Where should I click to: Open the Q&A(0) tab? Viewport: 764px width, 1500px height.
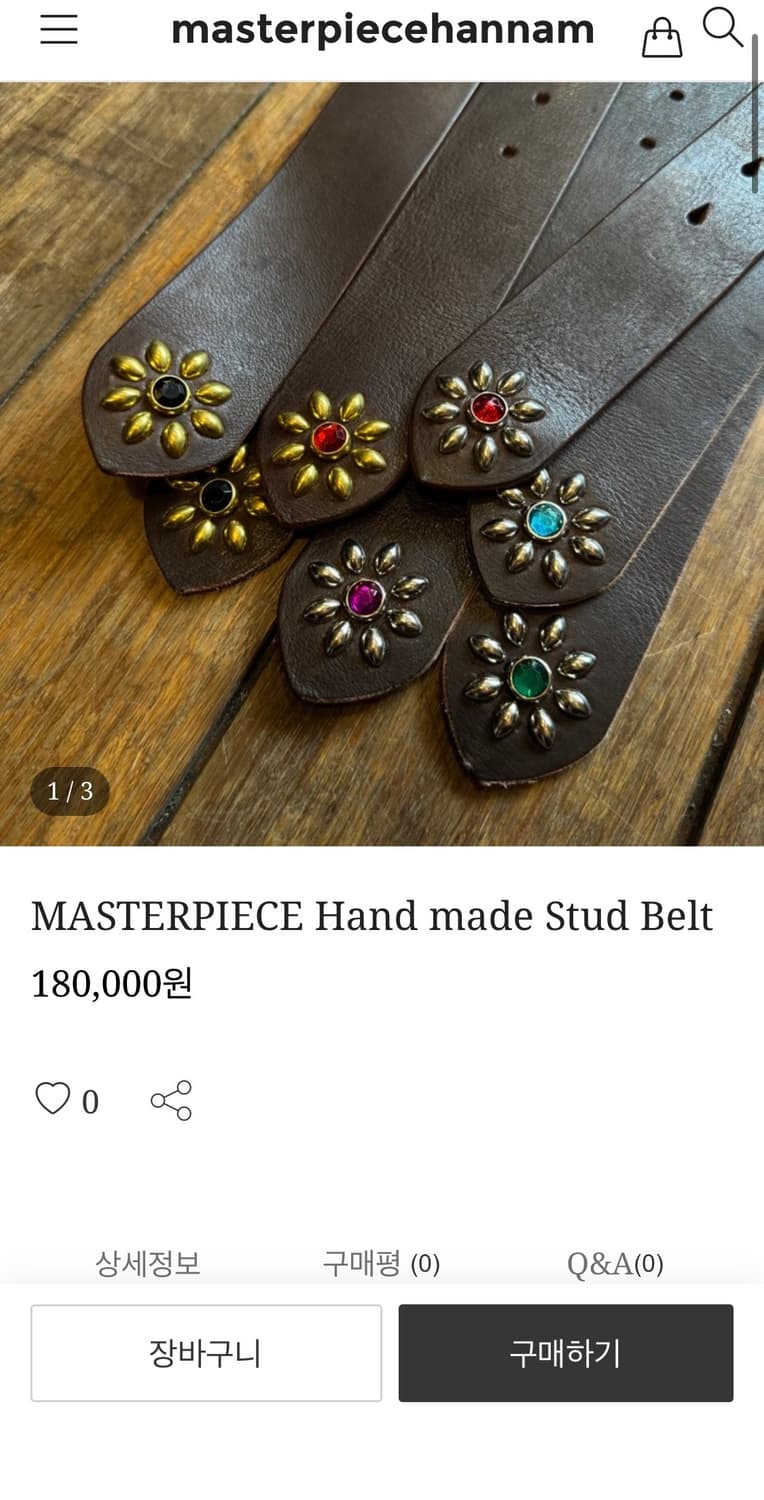[x=615, y=1263]
